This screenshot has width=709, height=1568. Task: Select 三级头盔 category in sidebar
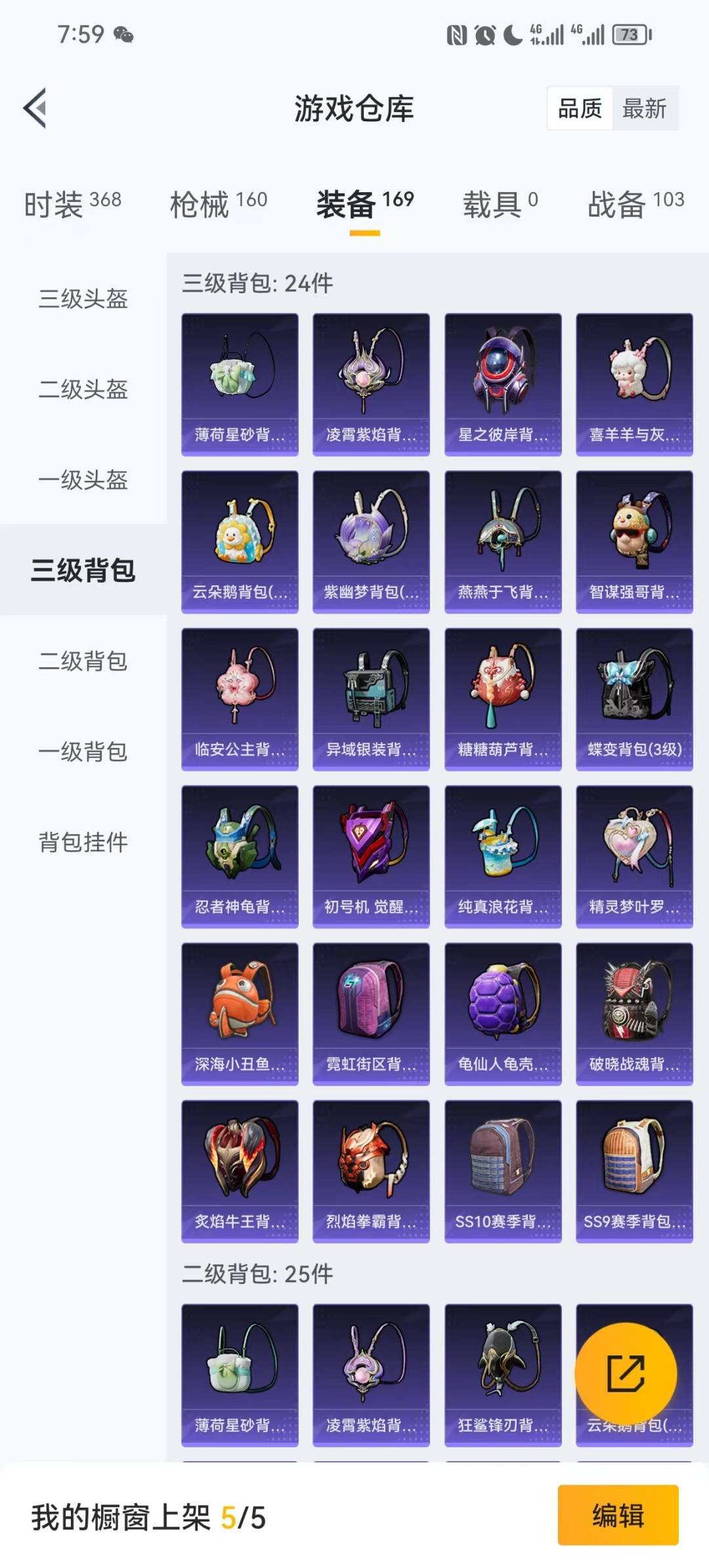[x=82, y=299]
